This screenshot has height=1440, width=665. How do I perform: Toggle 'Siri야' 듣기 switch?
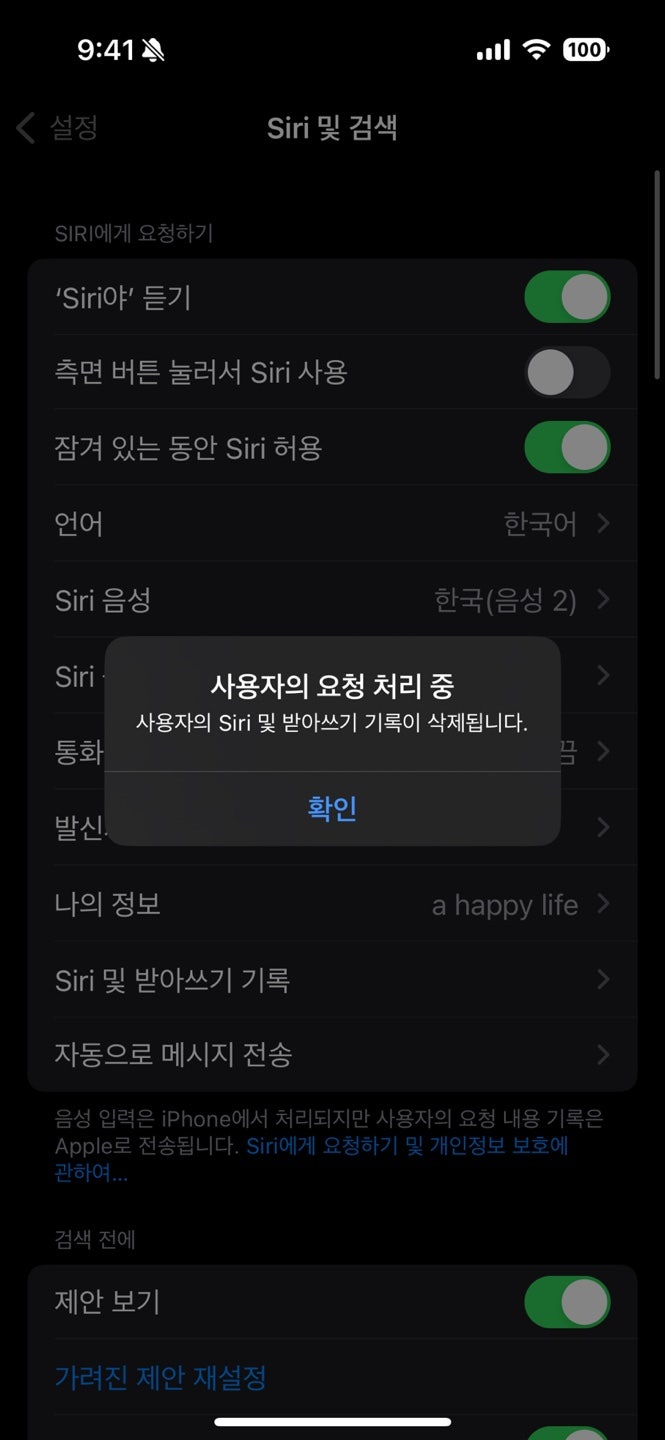(567, 297)
